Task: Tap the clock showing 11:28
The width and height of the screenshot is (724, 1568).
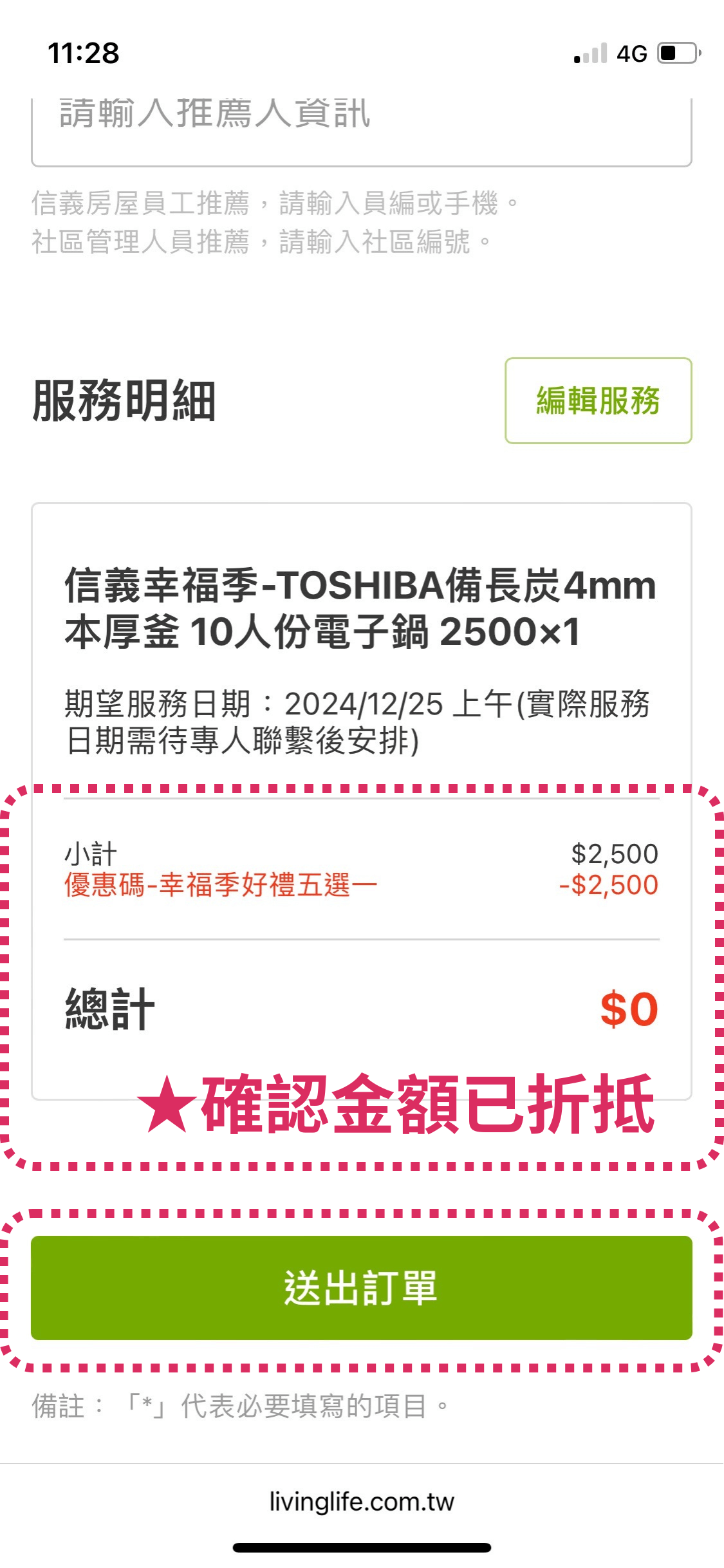Action: point(84,53)
